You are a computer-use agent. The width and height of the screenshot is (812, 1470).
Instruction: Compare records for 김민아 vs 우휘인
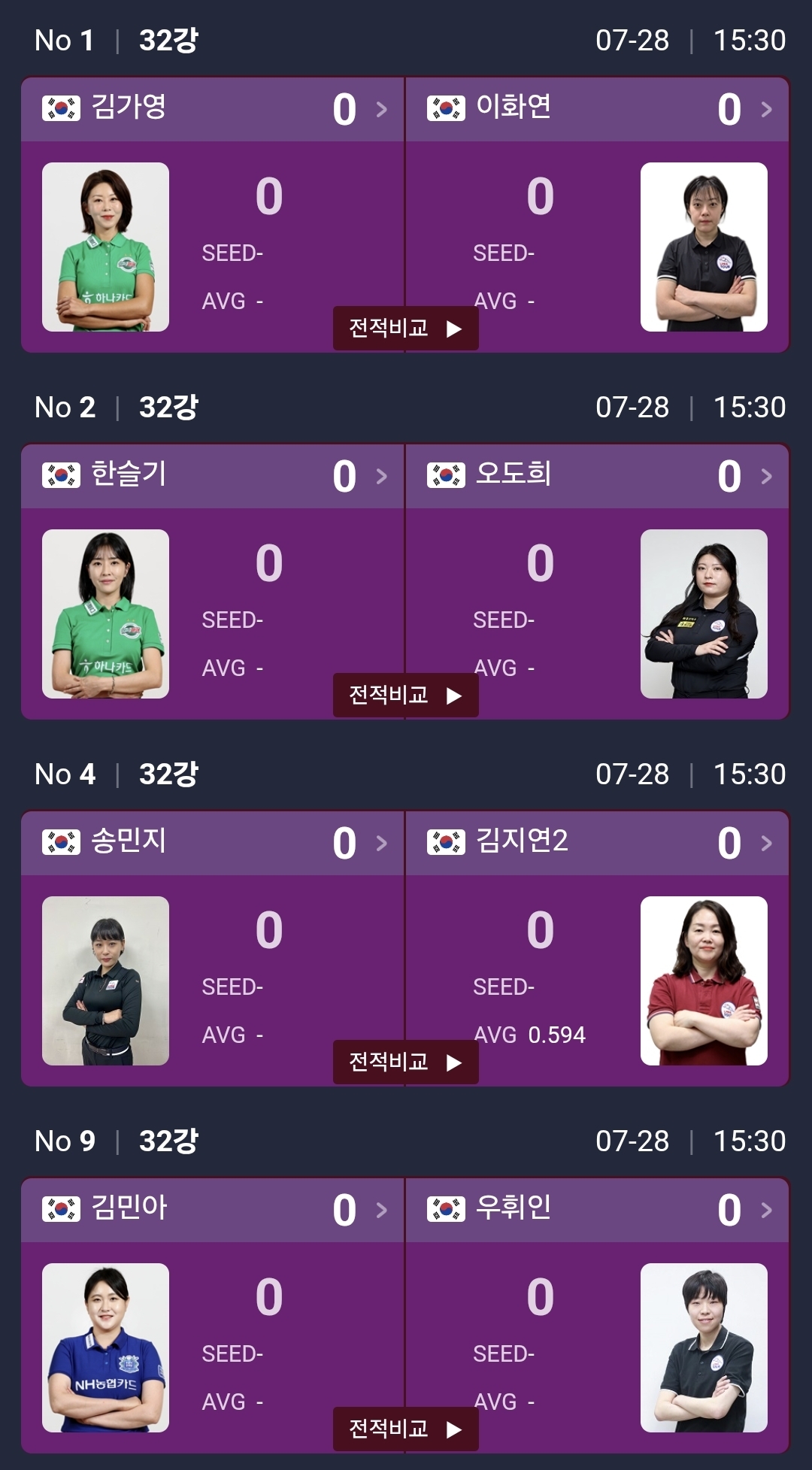[406, 1429]
